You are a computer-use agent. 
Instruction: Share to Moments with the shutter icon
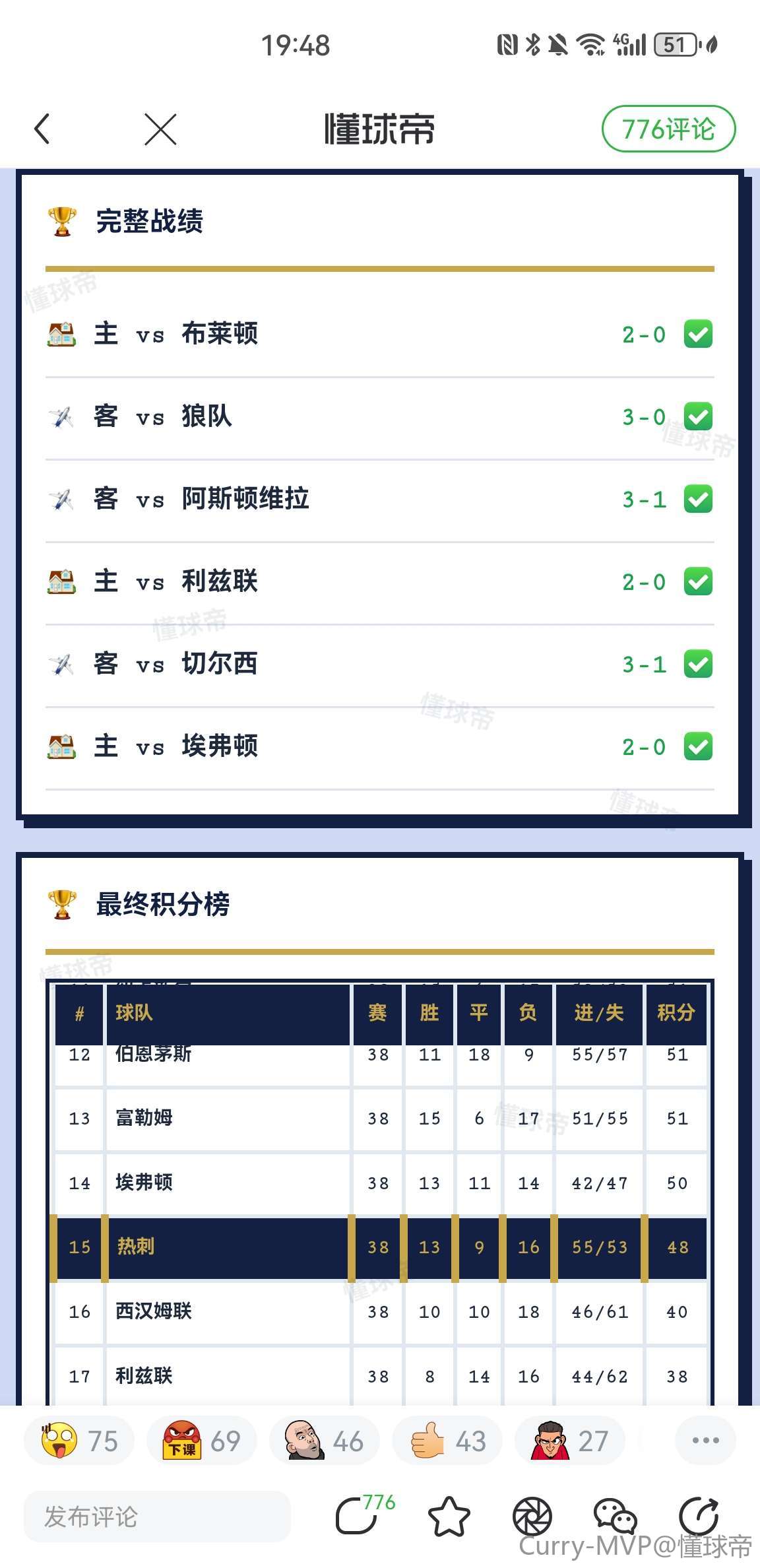(532, 1517)
